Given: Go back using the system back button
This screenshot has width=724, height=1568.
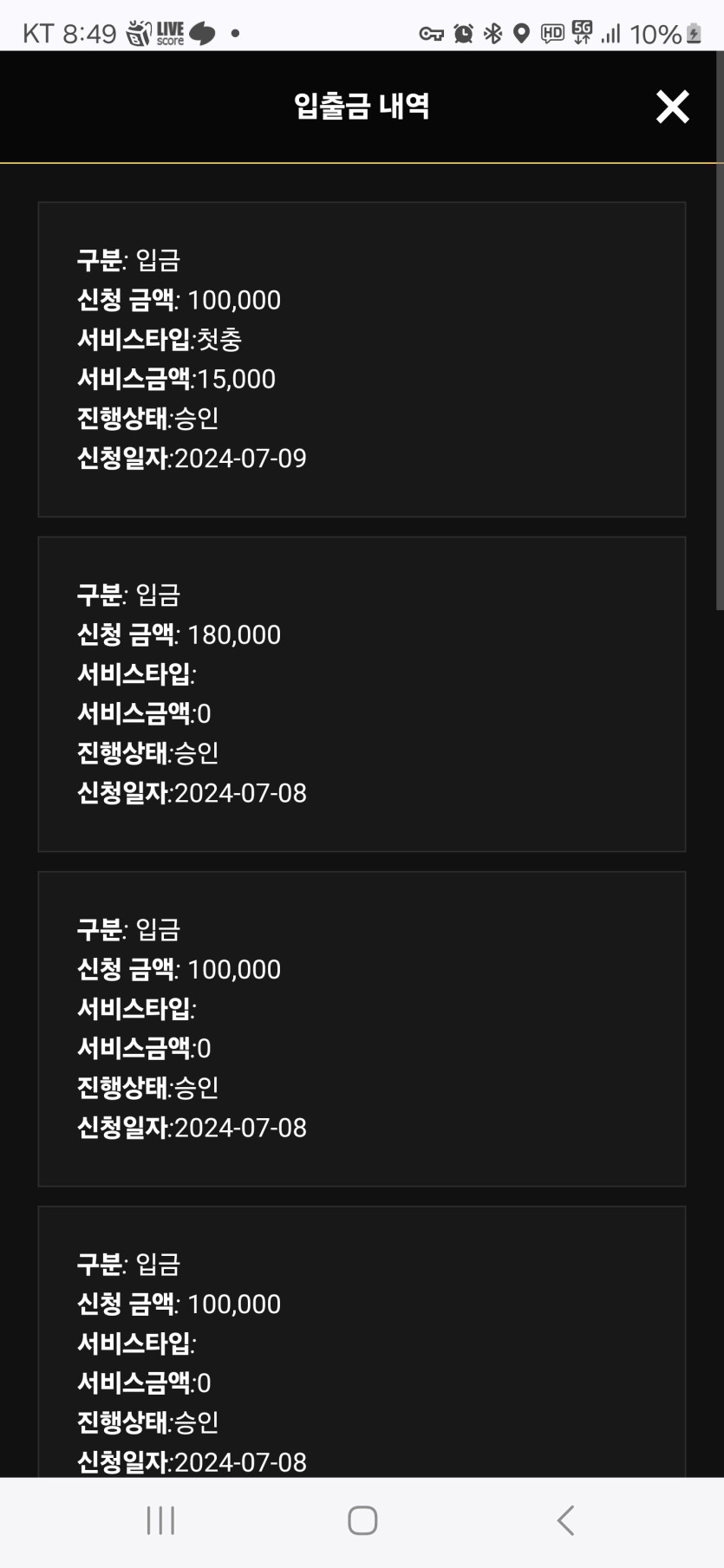Looking at the screenshot, I should pyautogui.click(x=565, y=1520).
